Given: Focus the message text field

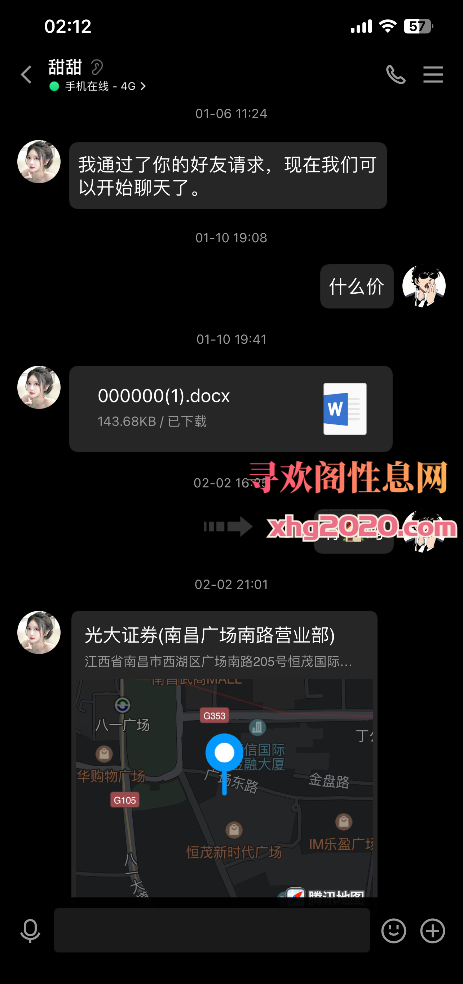Looking at the screenshot, I should [211, 930].
